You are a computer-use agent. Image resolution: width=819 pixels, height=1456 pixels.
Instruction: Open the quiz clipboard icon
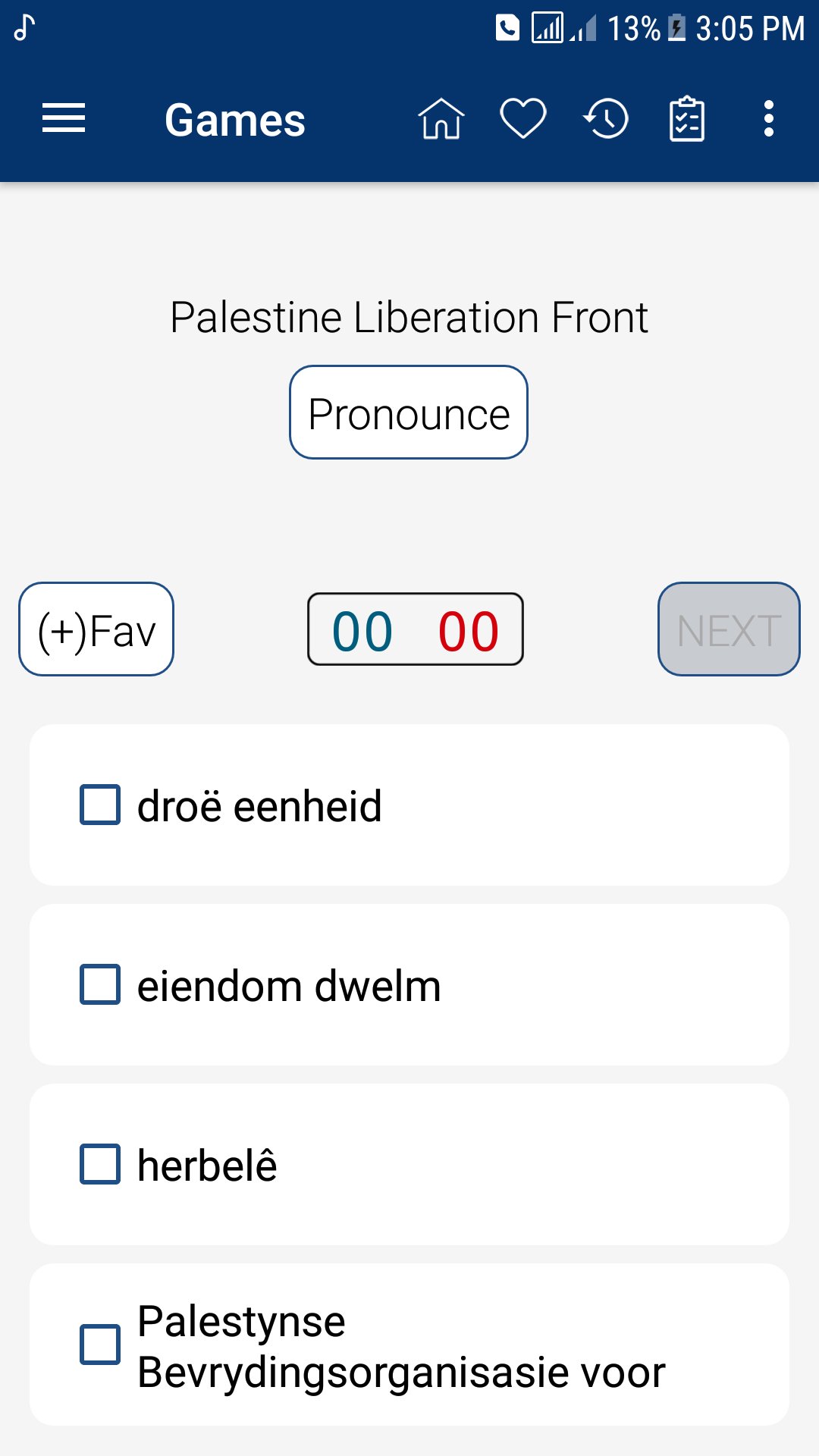click(x=687, y=118)
